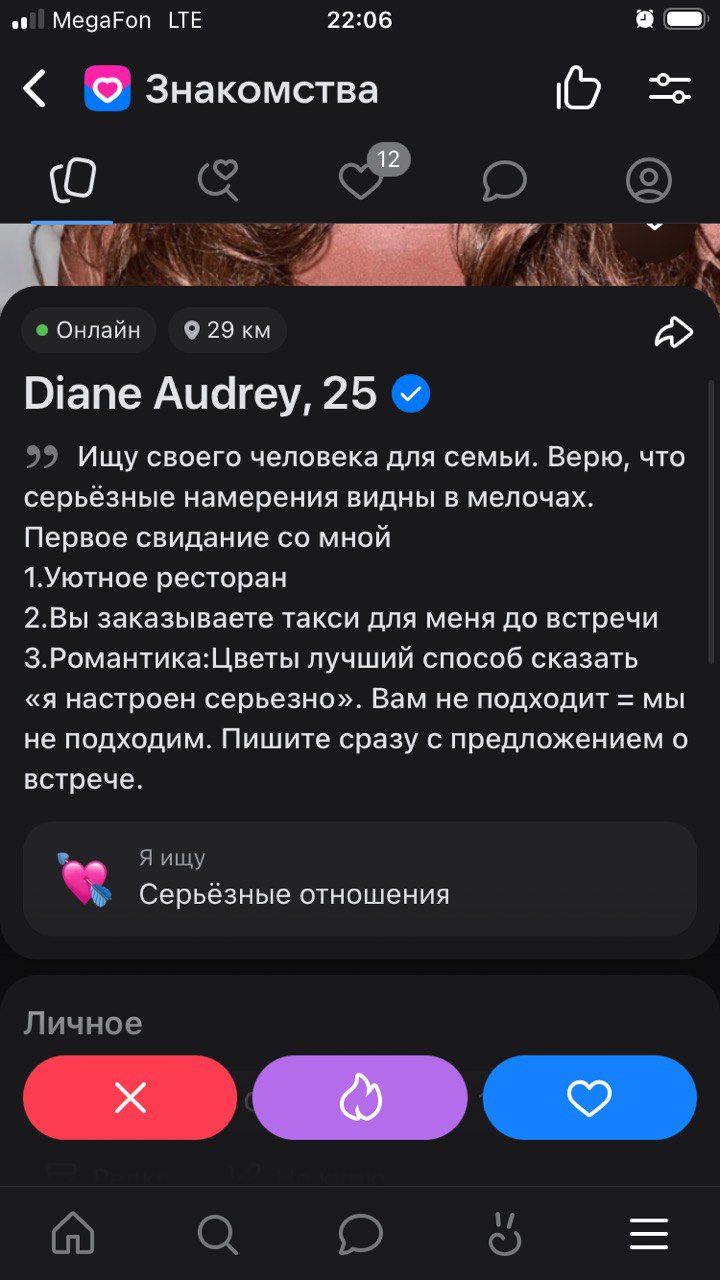The height and width of the screenshot is (1280, 720).
Task: Go to the home feed tab
Action: (73, 1234)
